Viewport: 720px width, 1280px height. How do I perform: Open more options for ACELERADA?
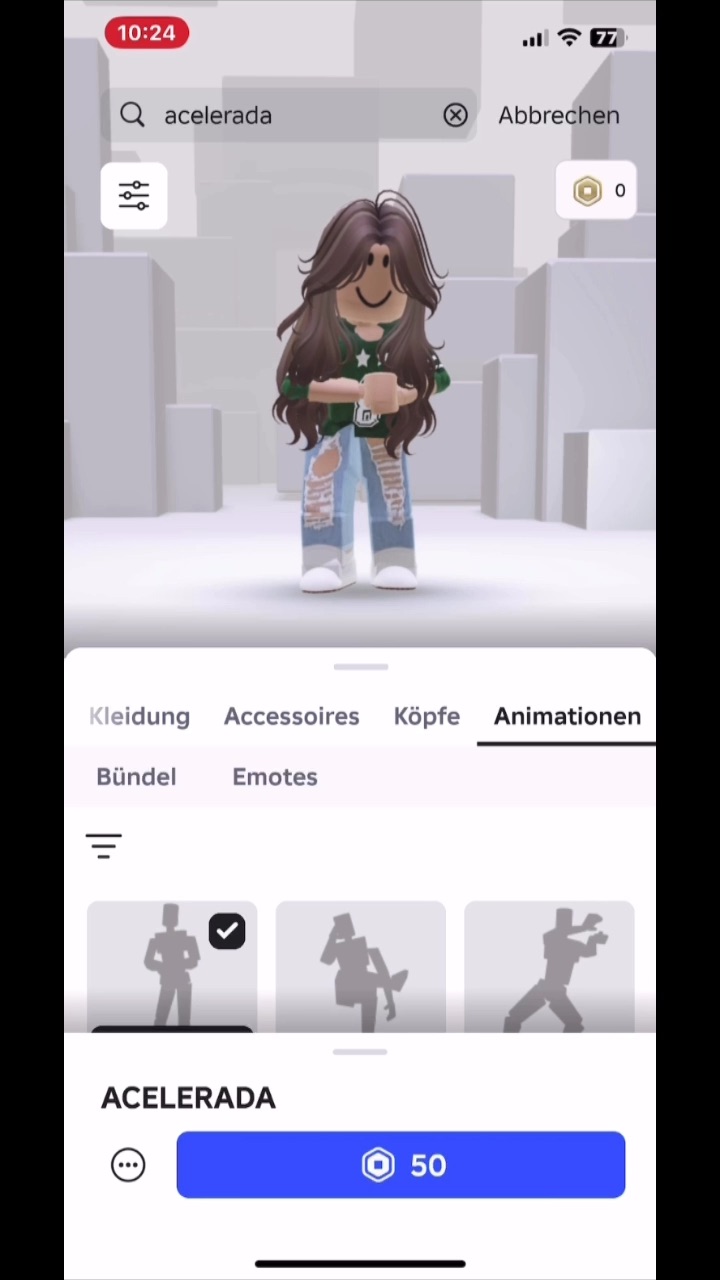click(128, 1165)
